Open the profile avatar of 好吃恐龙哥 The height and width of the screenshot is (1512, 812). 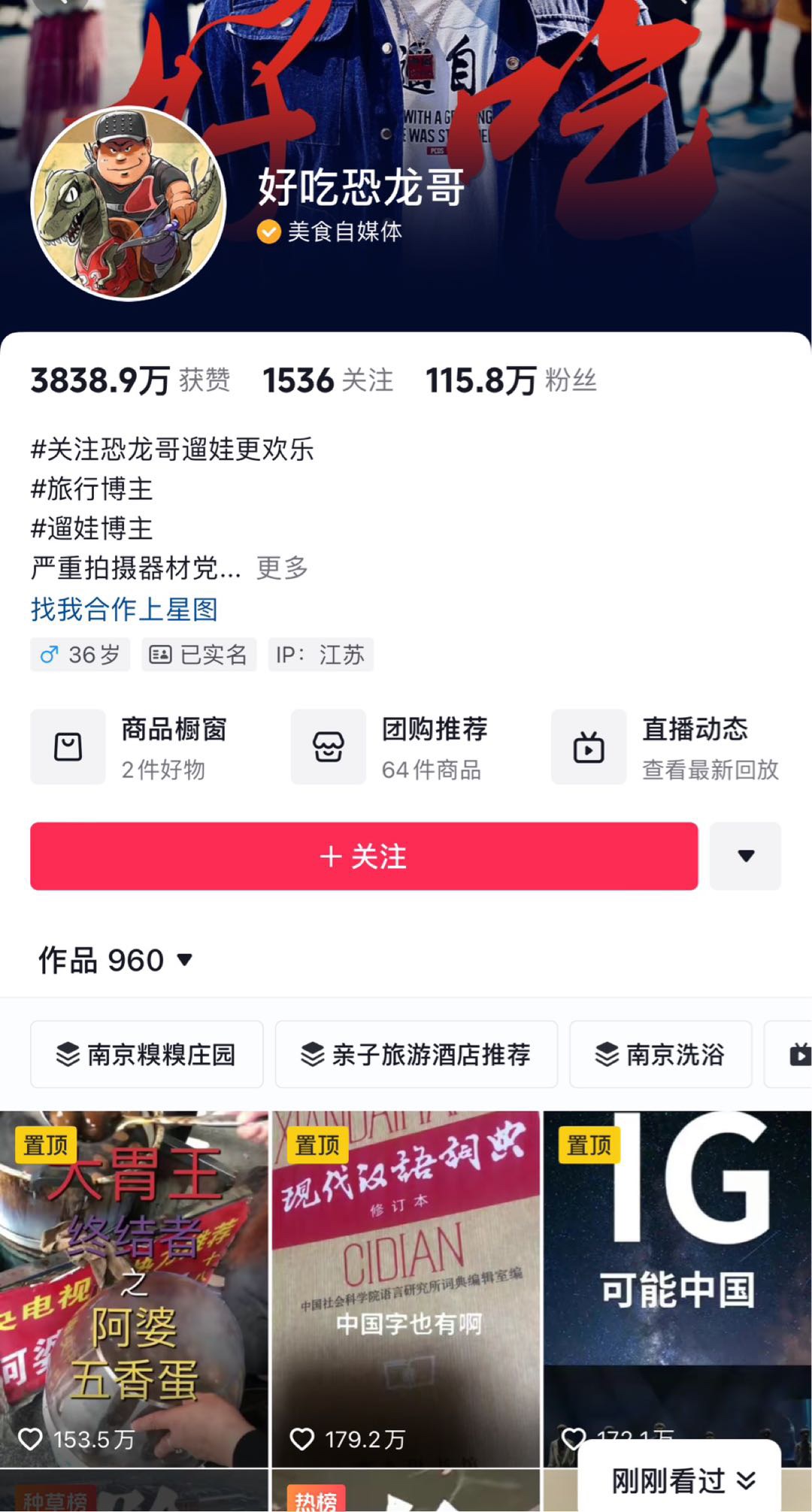tap(129, 204)
